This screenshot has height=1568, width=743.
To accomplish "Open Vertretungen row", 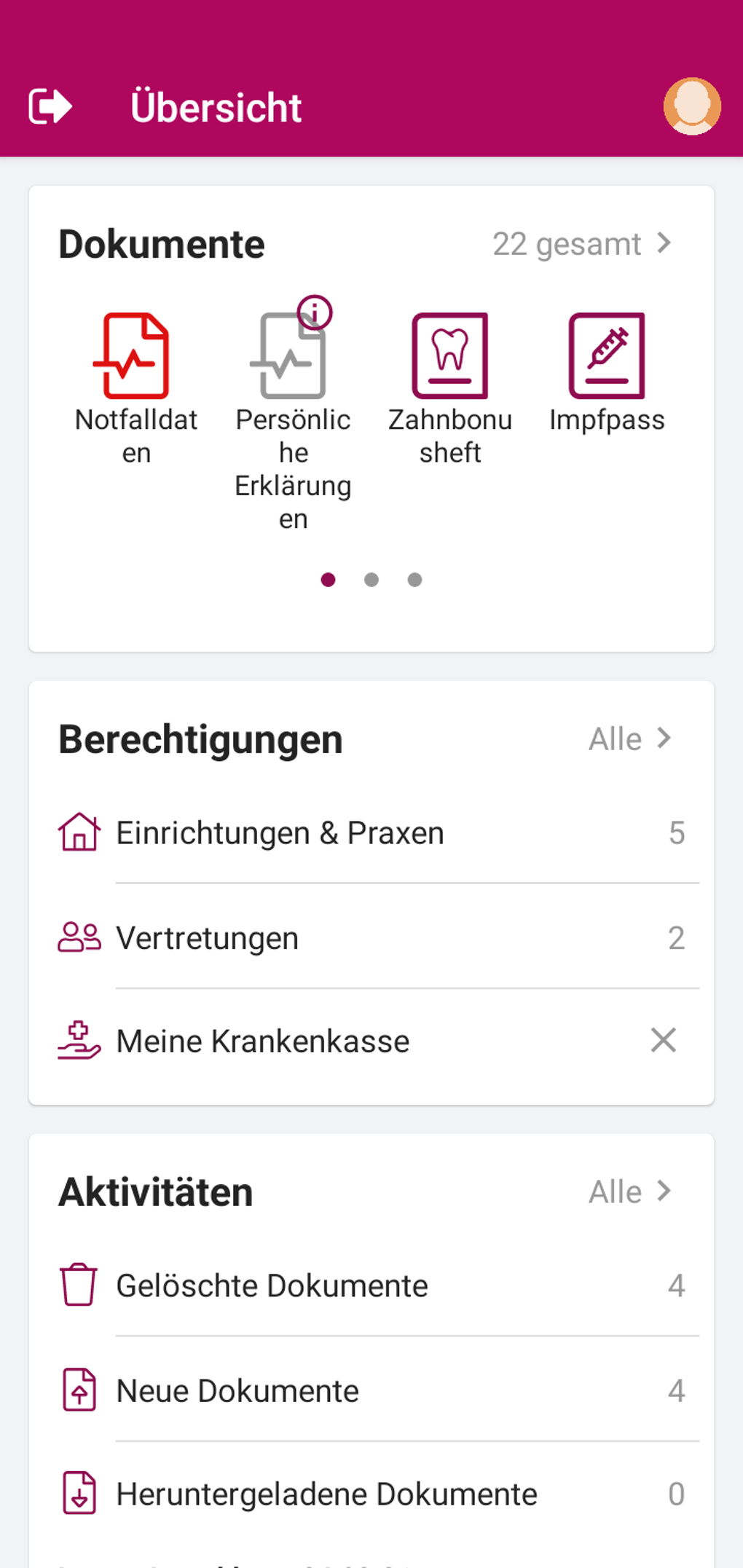I will coord(371,938).
